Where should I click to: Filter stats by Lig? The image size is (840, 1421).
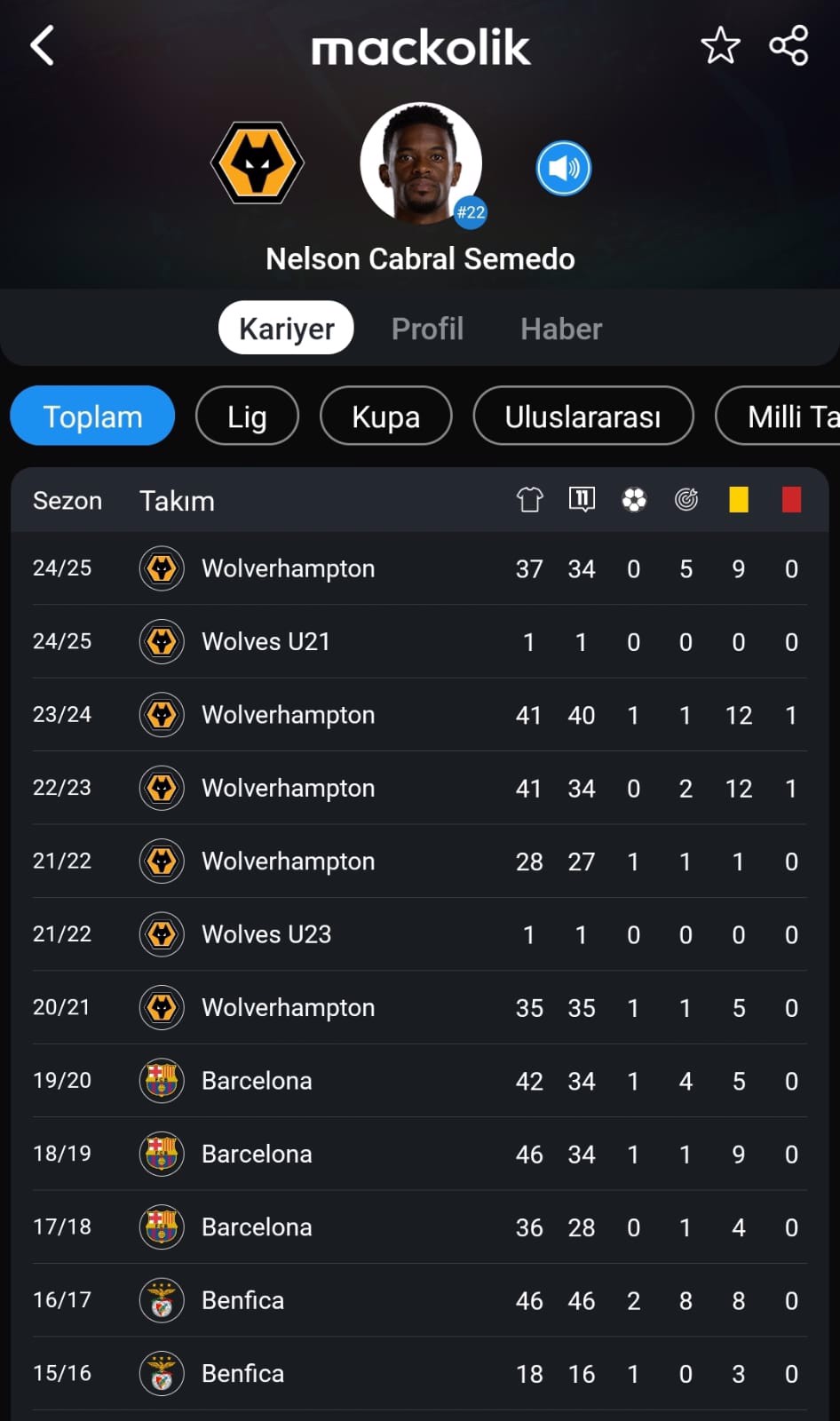click(x=247, y=416)
